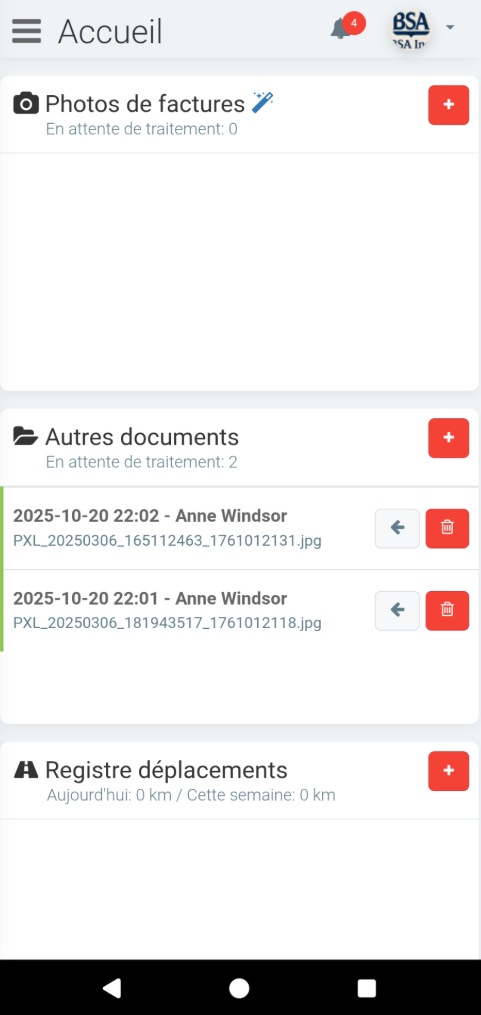Open the hamburger drawer menu

click(x=27, y=30)
